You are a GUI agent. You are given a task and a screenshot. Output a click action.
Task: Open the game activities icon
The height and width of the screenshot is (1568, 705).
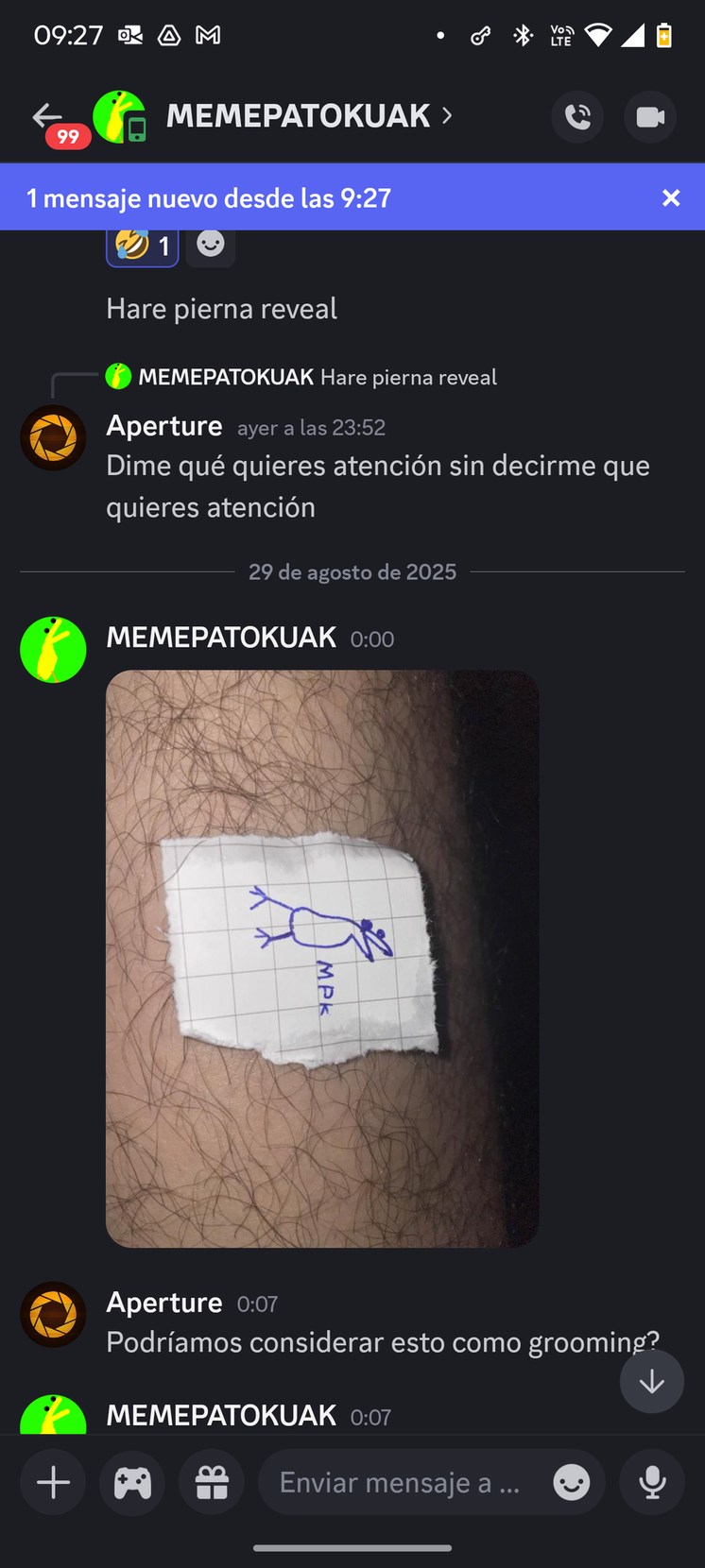(x=131, y=1482)
